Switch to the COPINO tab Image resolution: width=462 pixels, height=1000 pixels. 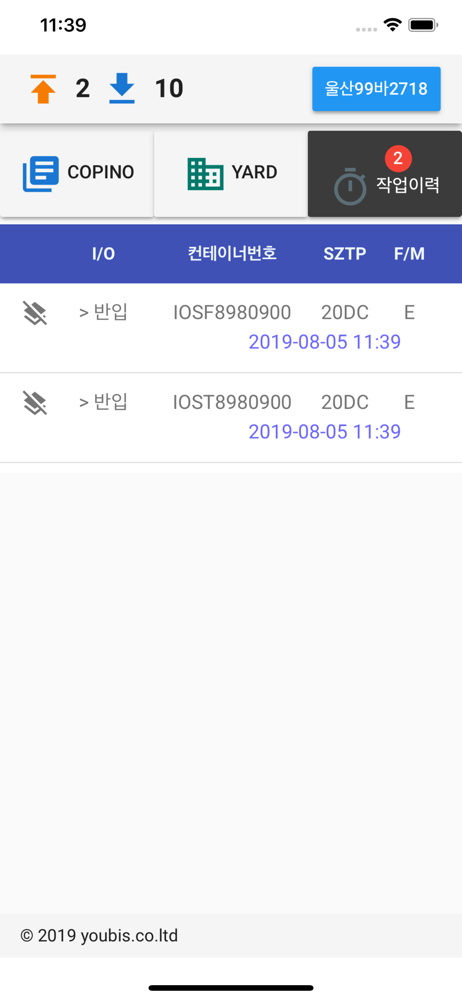(x=77, y=173)
